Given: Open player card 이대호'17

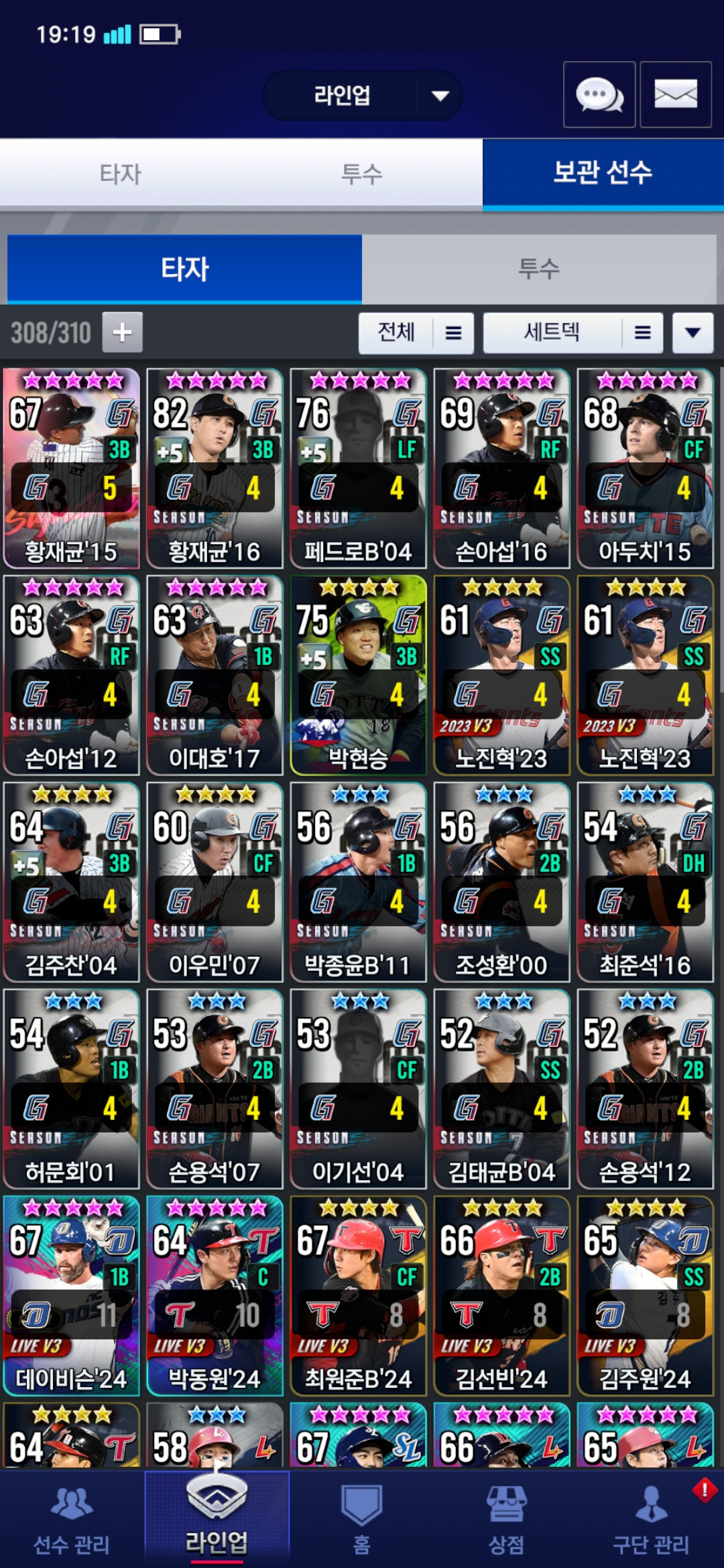Looking at the screenshot, I should (x=215, y=675).
